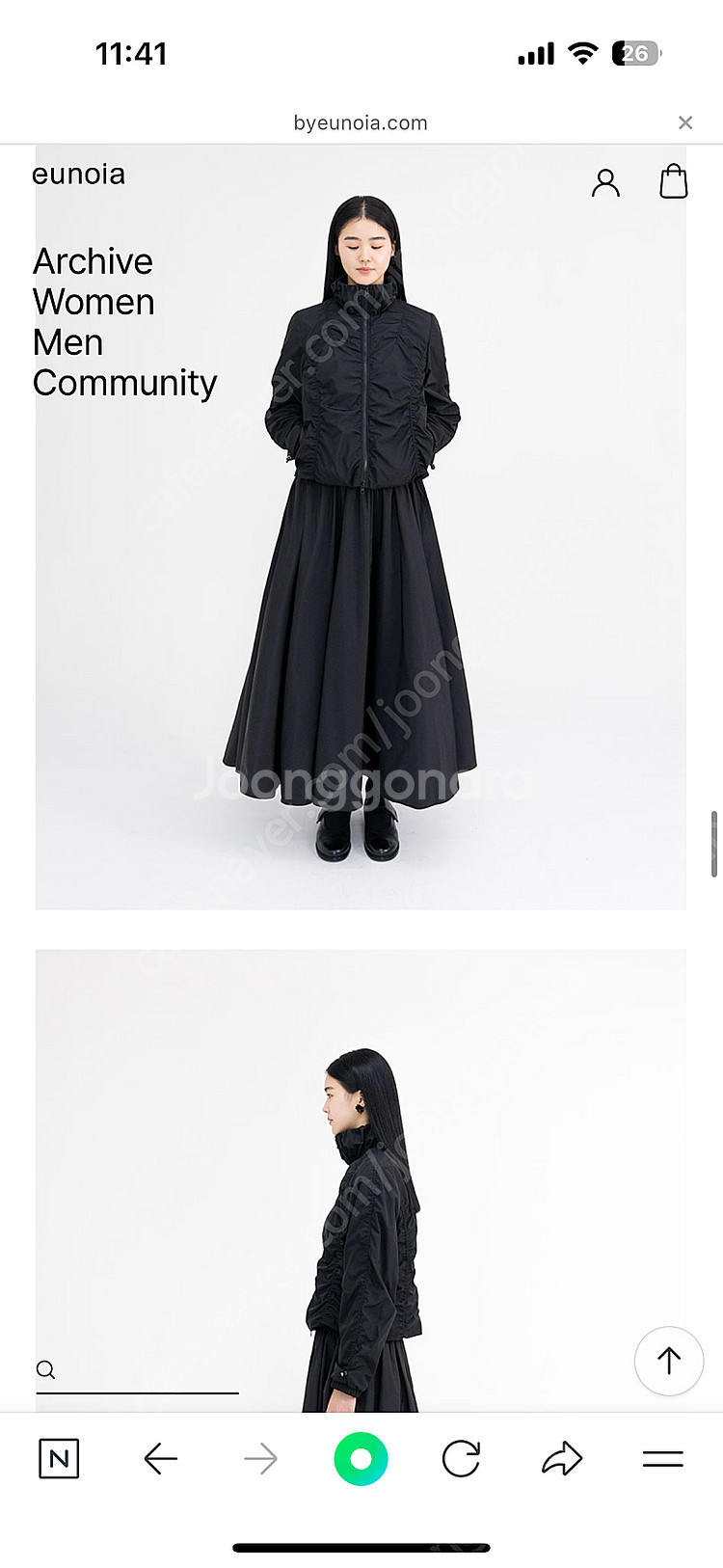
Task: Open the Naver home button
Action: [59, 1459]
